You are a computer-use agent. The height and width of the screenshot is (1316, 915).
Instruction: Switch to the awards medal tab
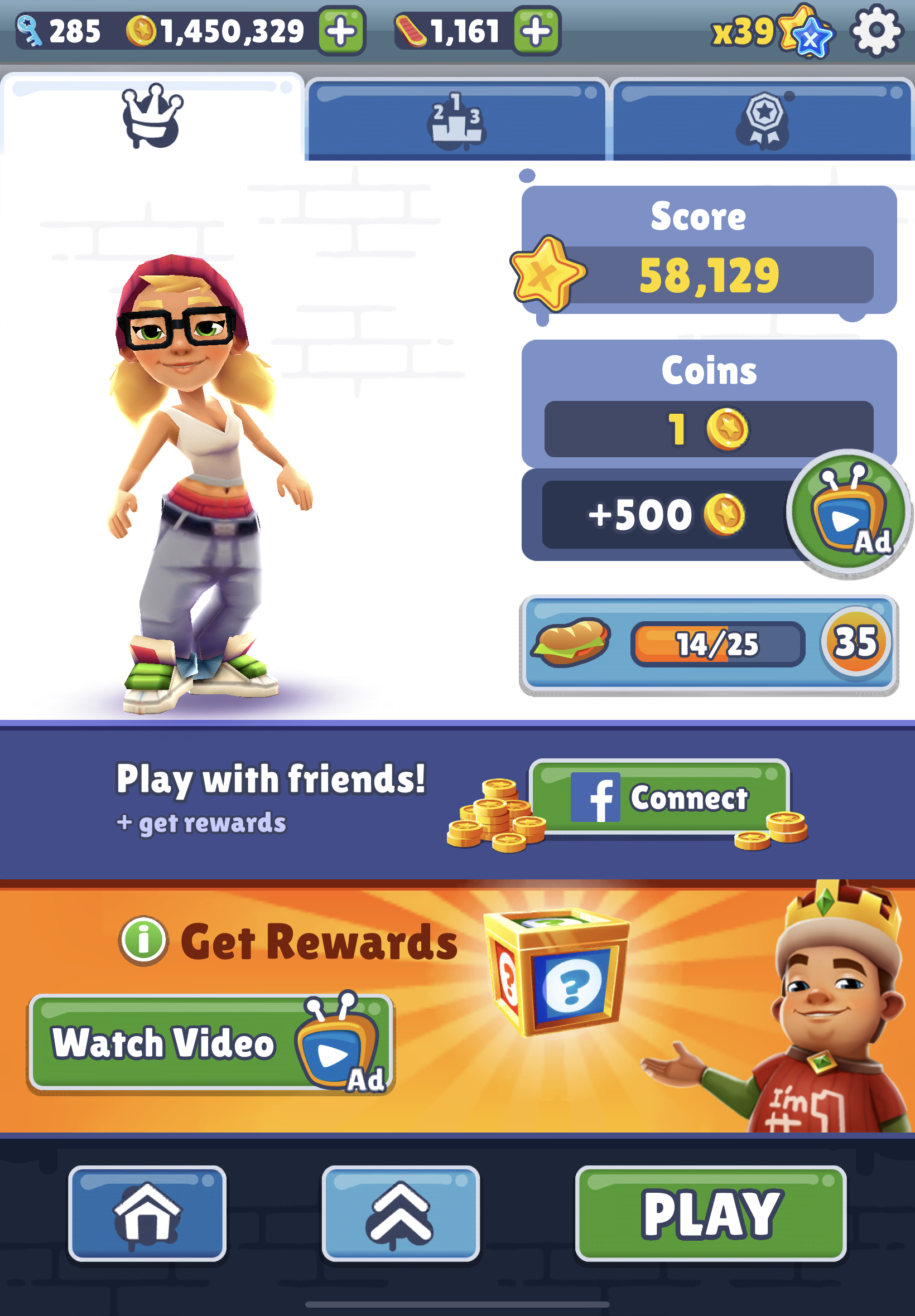pyautogui.click(x=764, y=119)
